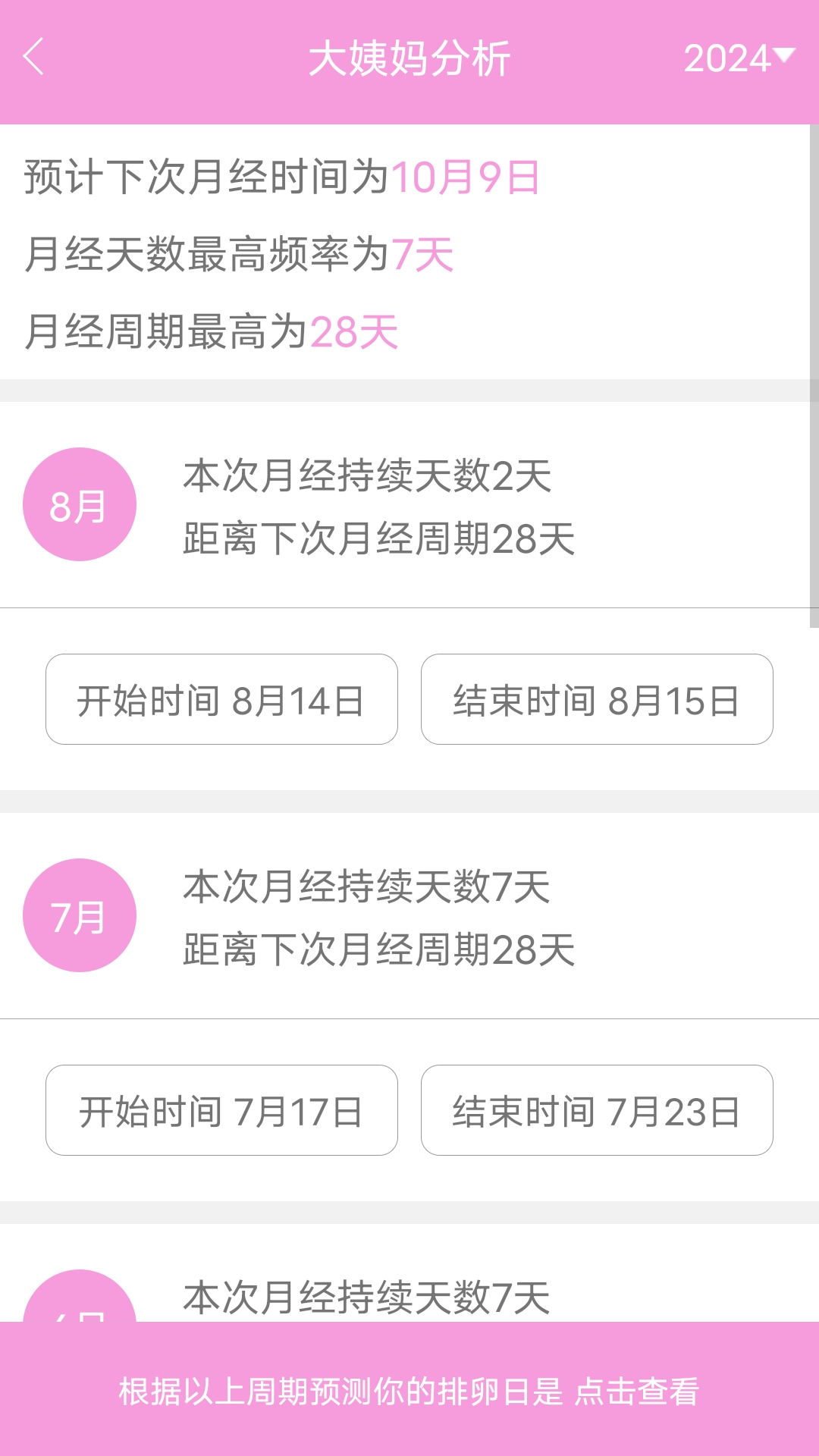The image size is (819, 1456).
Task: Tap the 8月 month circle badge
Action: [79, 503]
